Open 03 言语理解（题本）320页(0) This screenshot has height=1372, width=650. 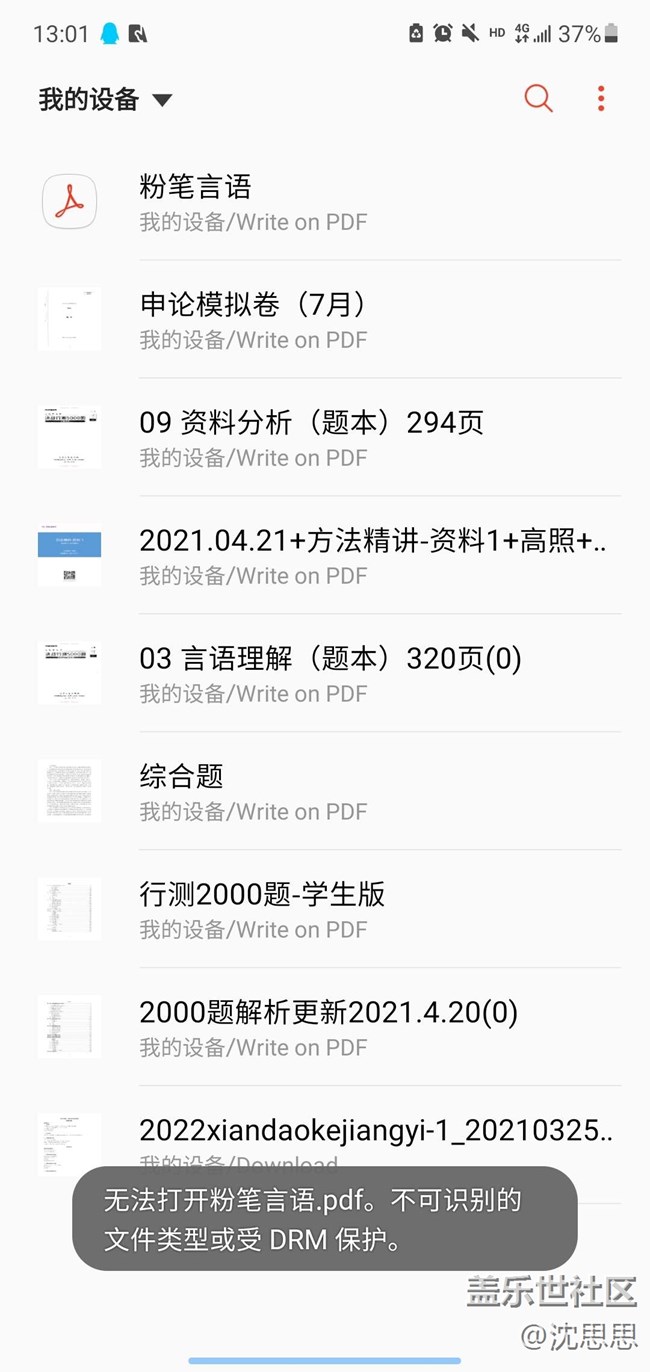pyautogui.click(x=330, y=674)
